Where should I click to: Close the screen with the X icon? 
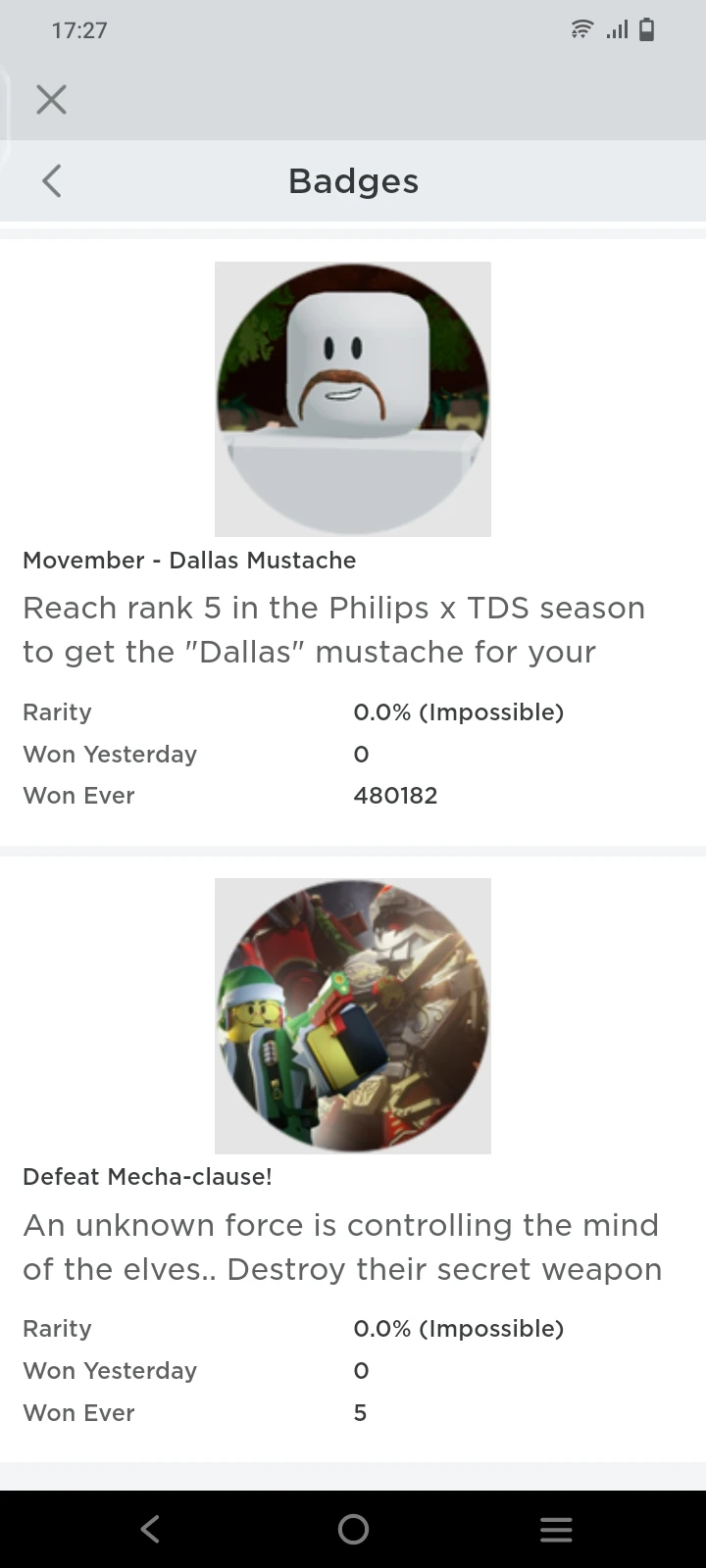51,99
